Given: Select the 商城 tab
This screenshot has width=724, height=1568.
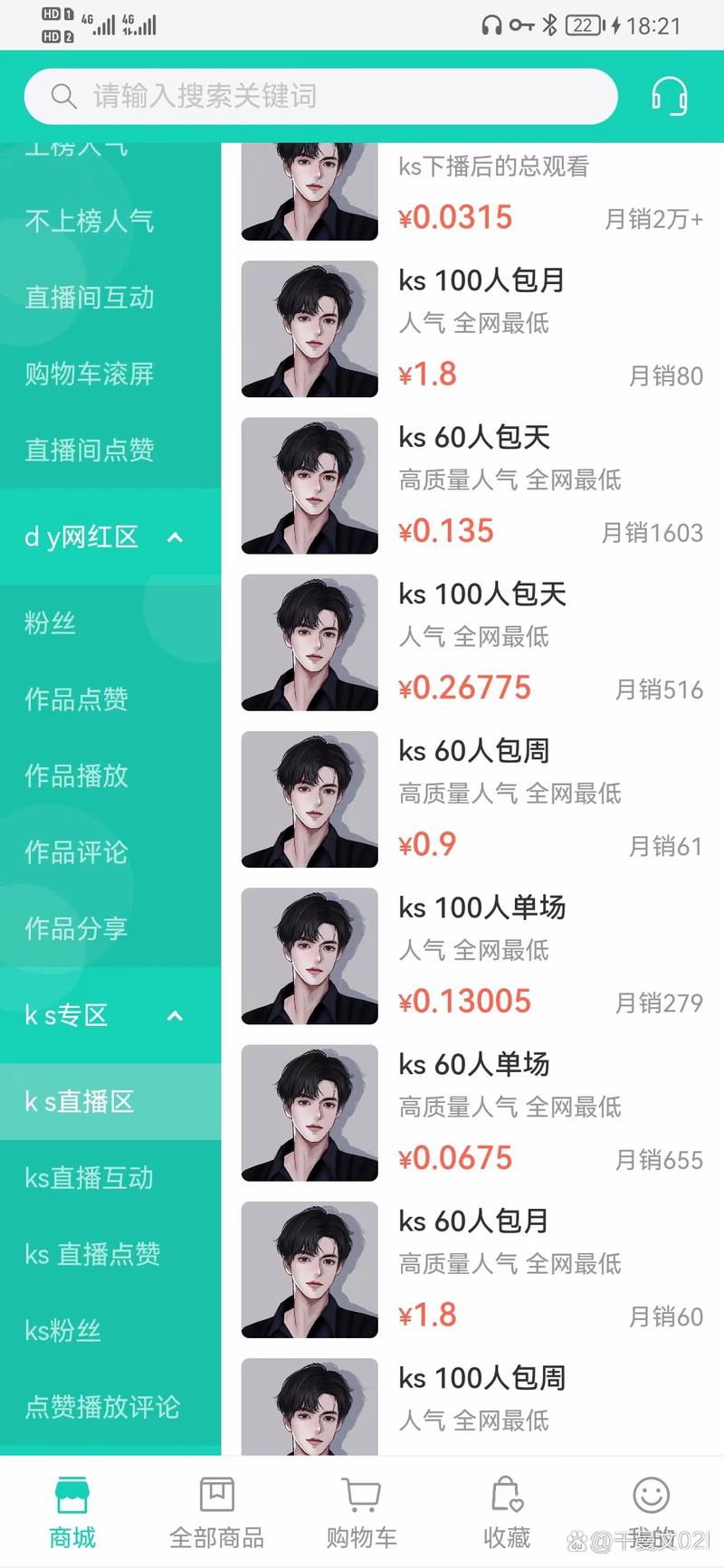Looking at the screenshot, I should (x=72, y=1513).
